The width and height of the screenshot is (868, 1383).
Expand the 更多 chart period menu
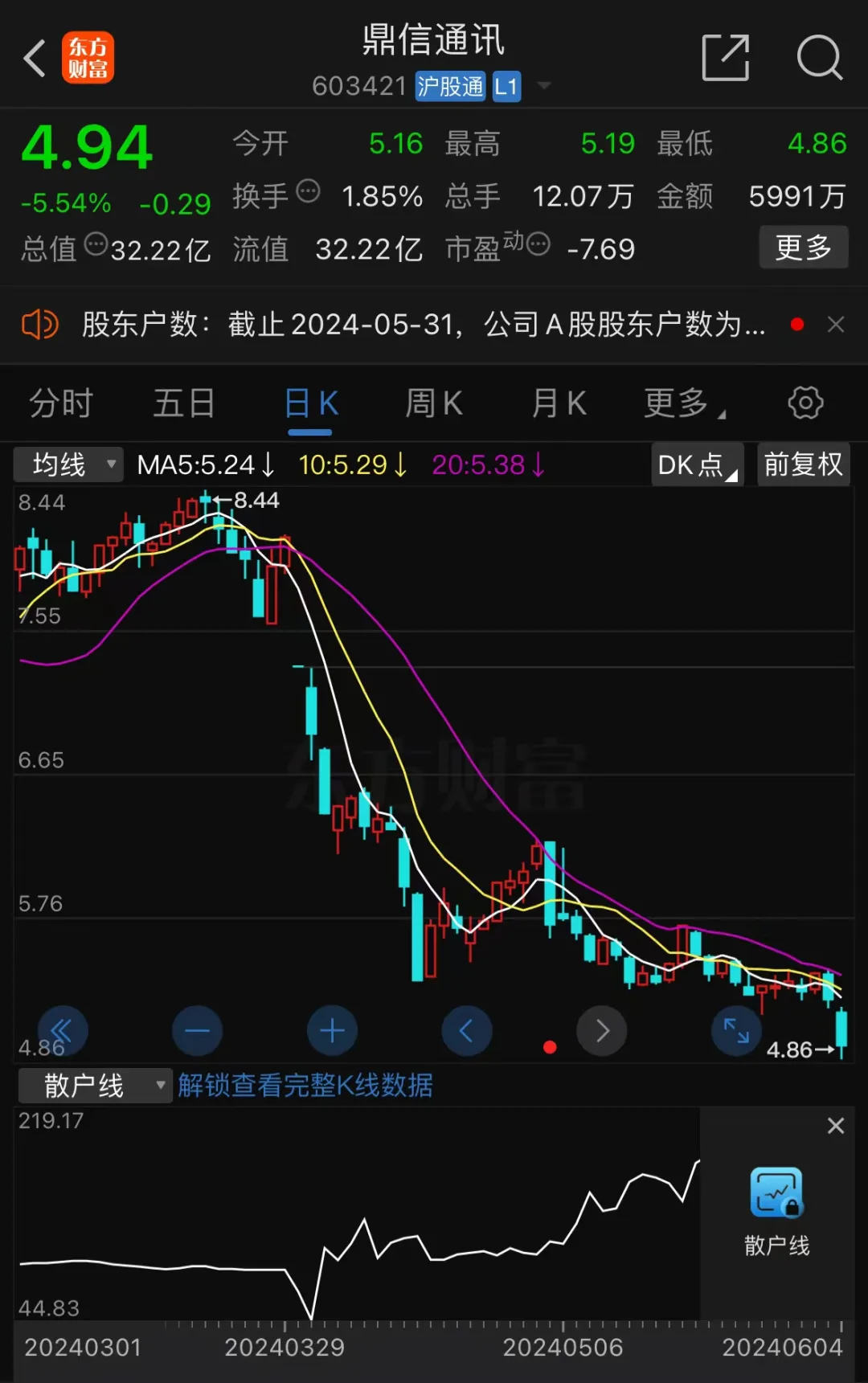683,403
